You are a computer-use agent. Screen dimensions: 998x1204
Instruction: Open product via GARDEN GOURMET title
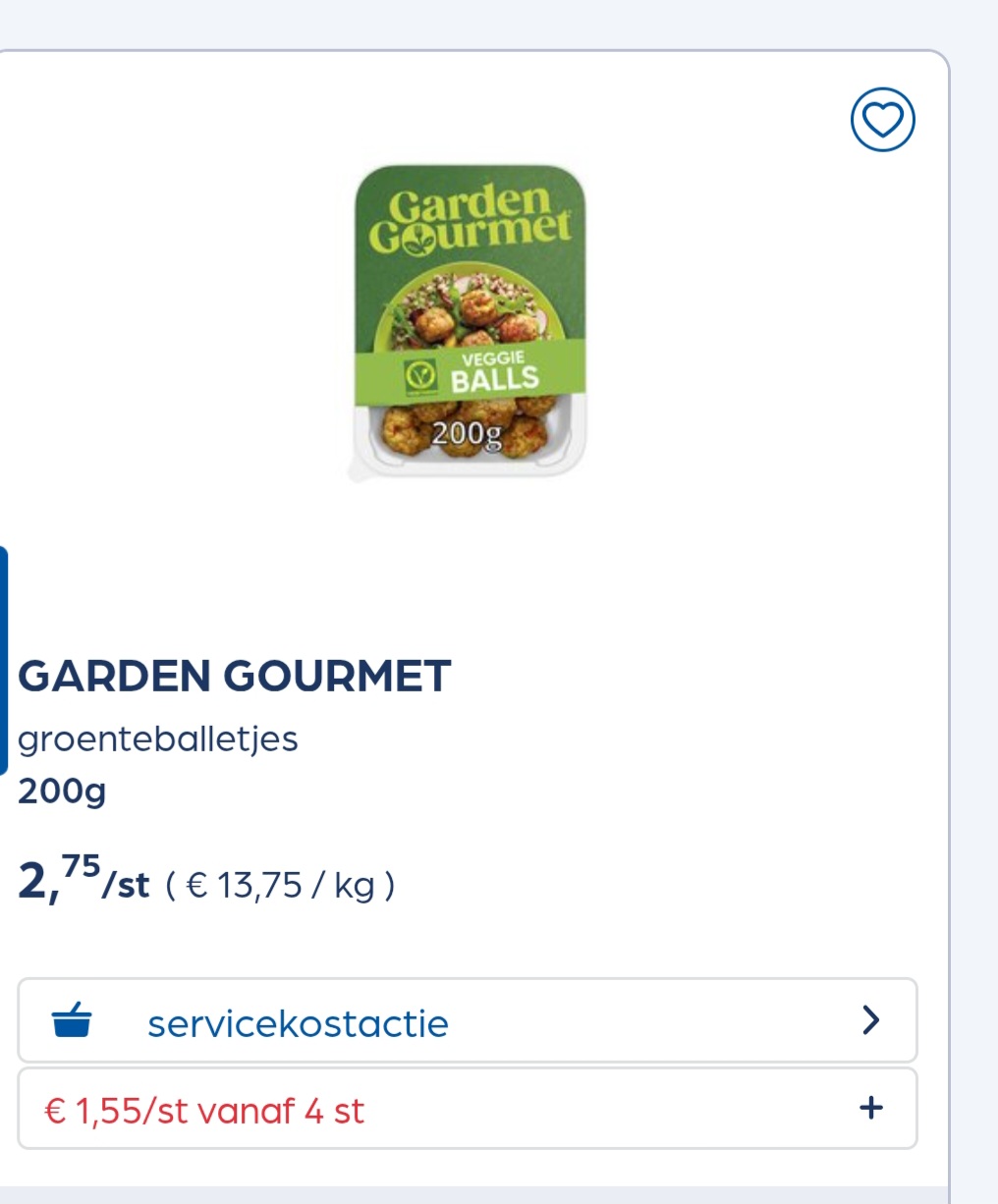point(236,678)
